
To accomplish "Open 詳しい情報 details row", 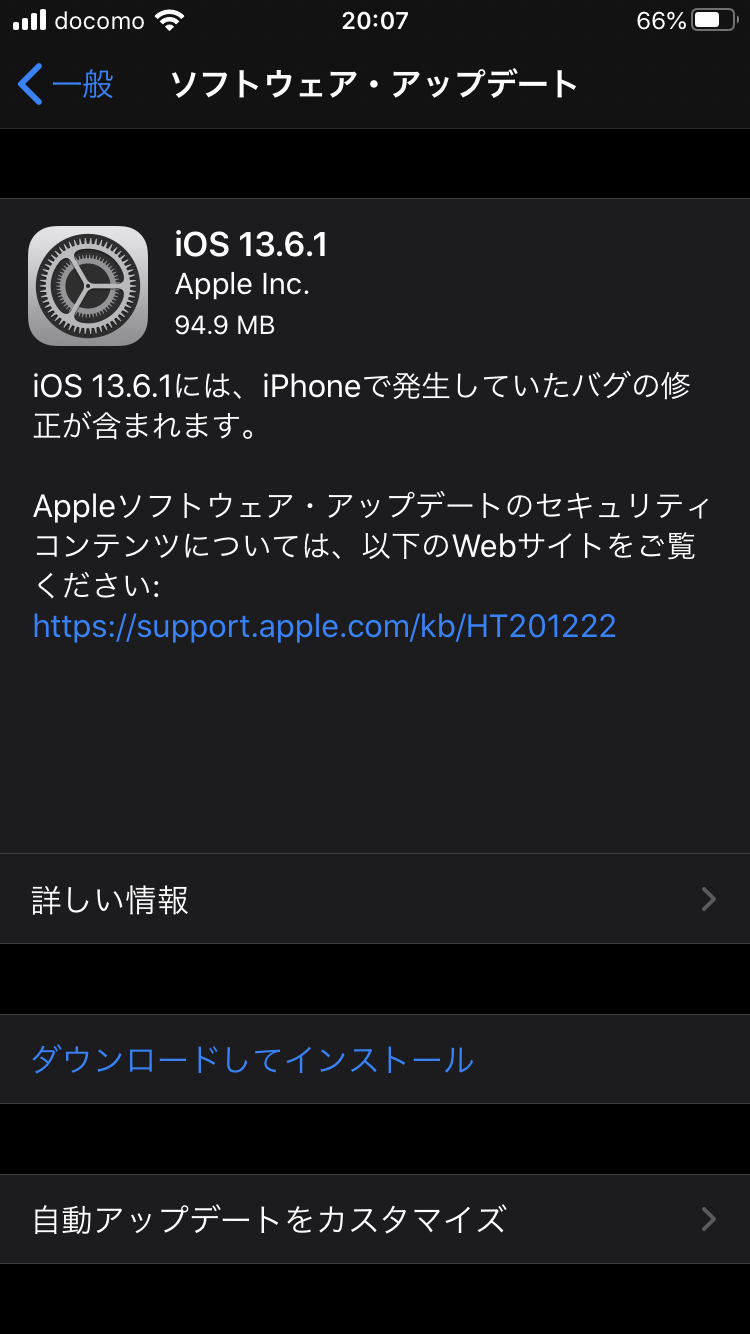I will pyautogui.click(x=374, y=899).
